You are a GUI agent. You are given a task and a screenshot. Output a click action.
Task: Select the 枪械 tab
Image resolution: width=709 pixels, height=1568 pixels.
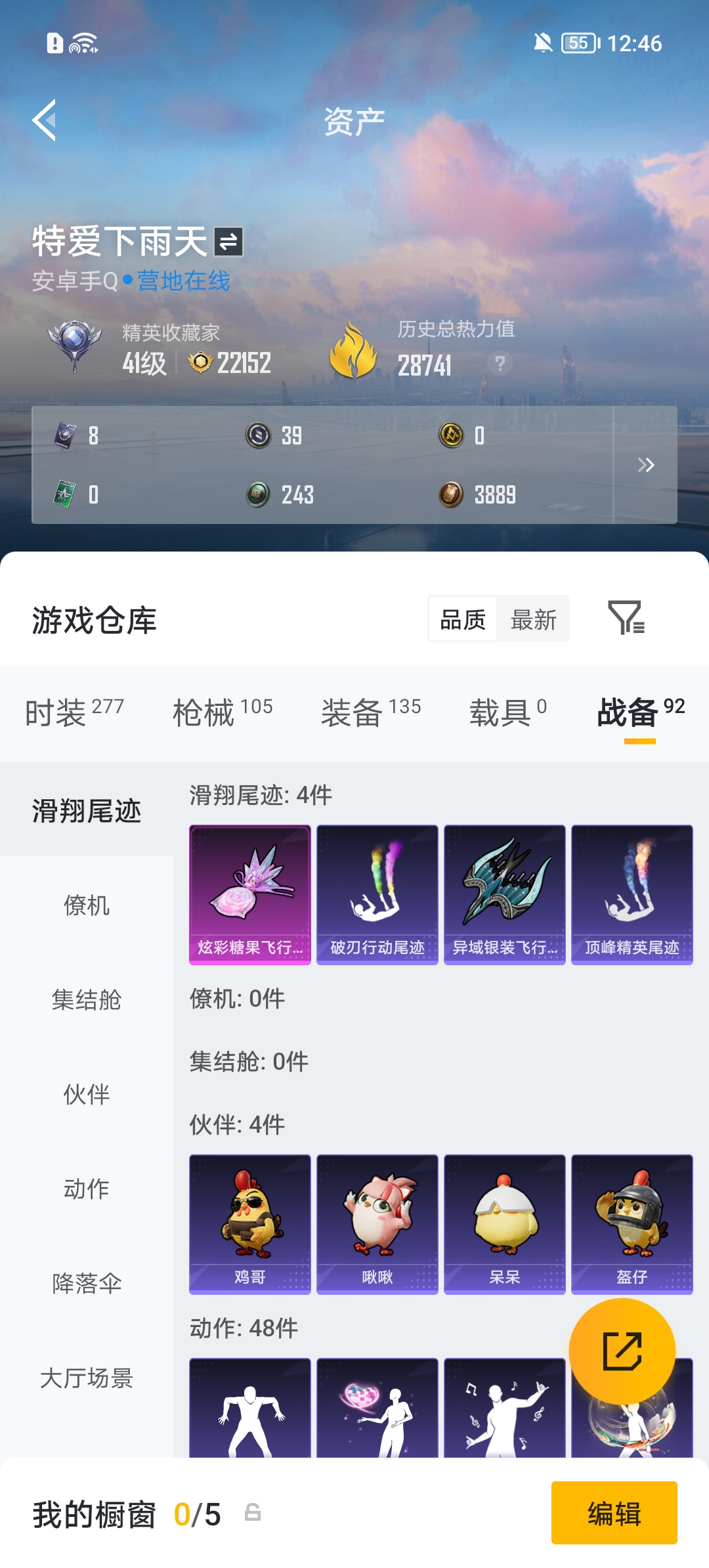[205, 711]
